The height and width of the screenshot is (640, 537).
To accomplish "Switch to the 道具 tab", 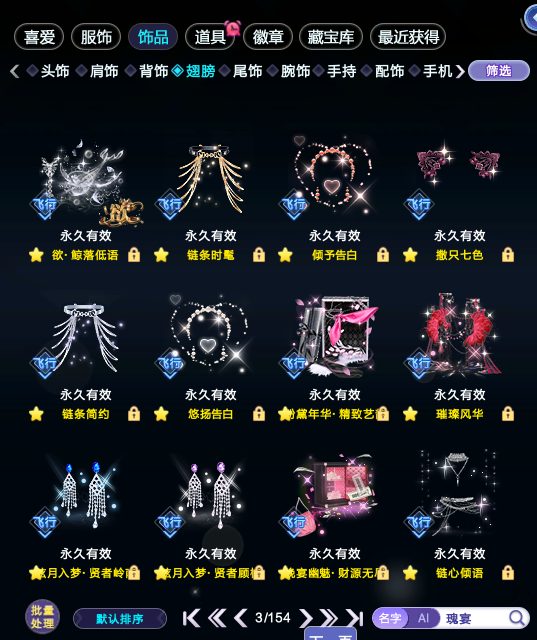I will pyautogui.click(x=210, y=37).
